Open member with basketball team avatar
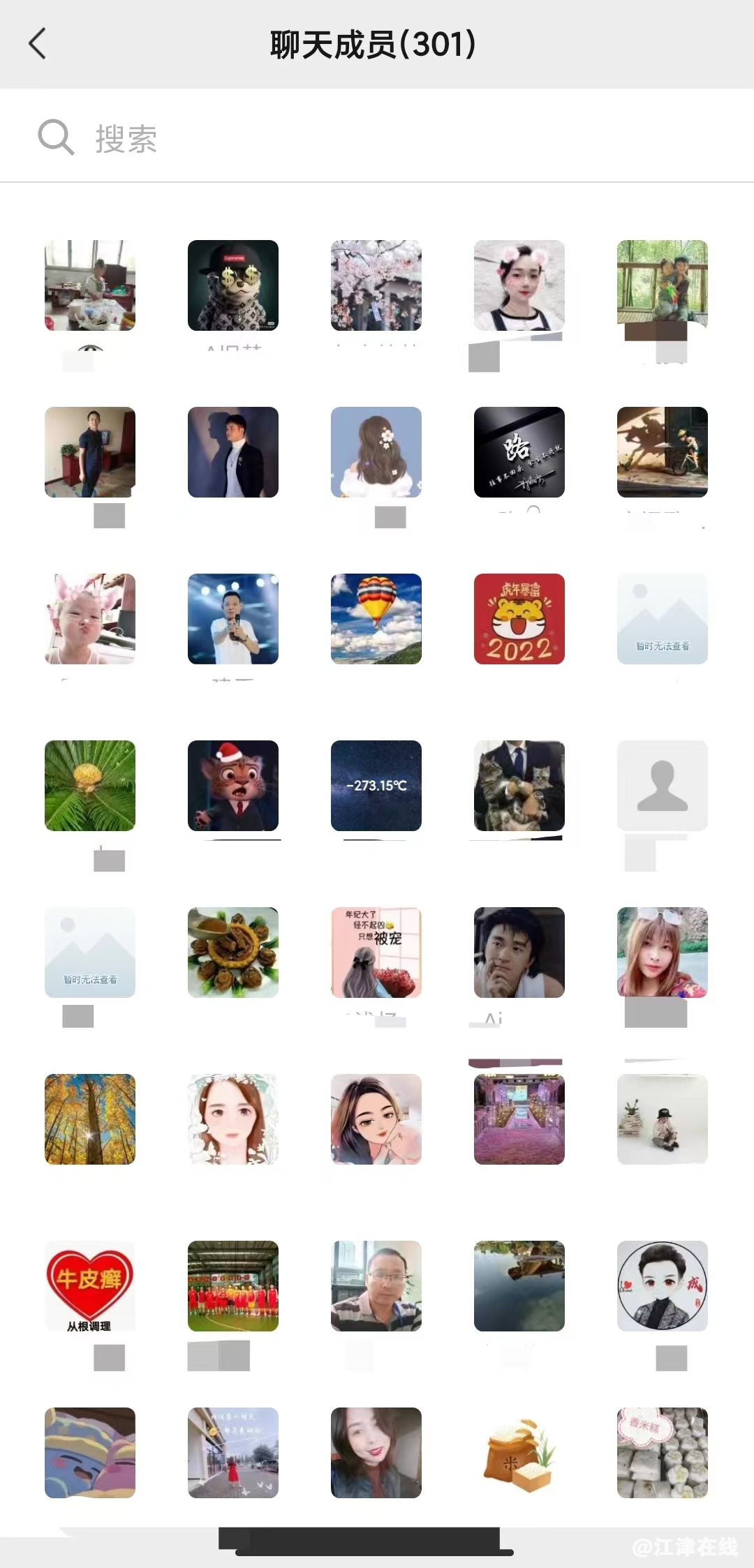Screen dimensions: 754x1568 click(x=232, y=1286)
